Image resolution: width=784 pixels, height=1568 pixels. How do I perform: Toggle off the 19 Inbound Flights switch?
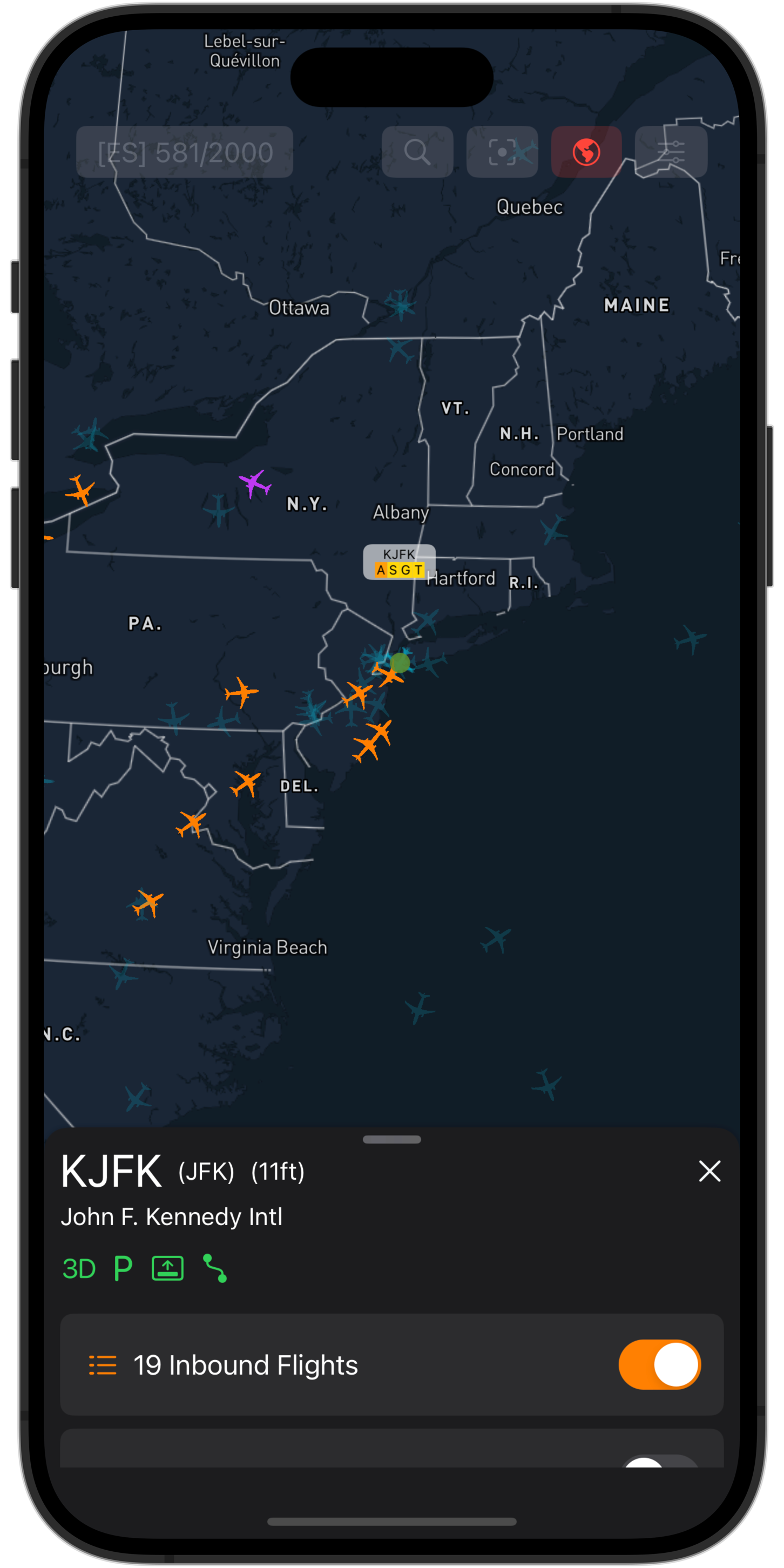coord(659,1364)
